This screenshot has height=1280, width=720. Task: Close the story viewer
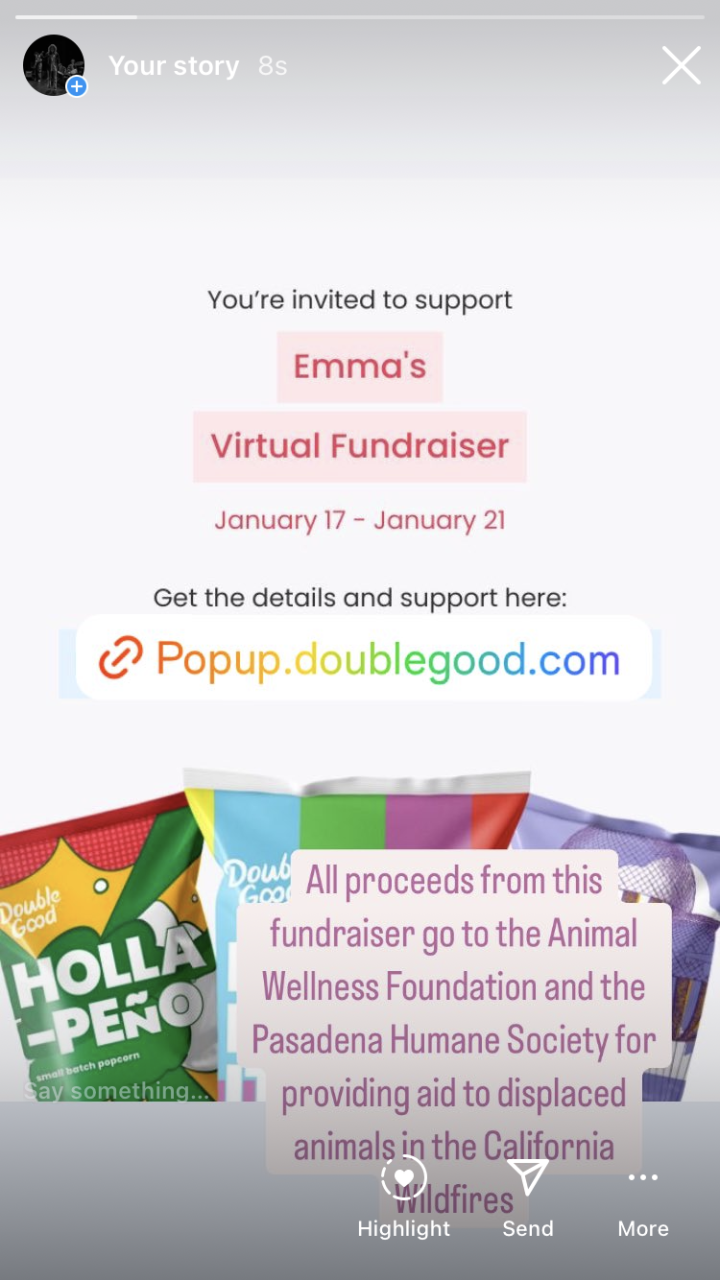click(x=681, y=66)
